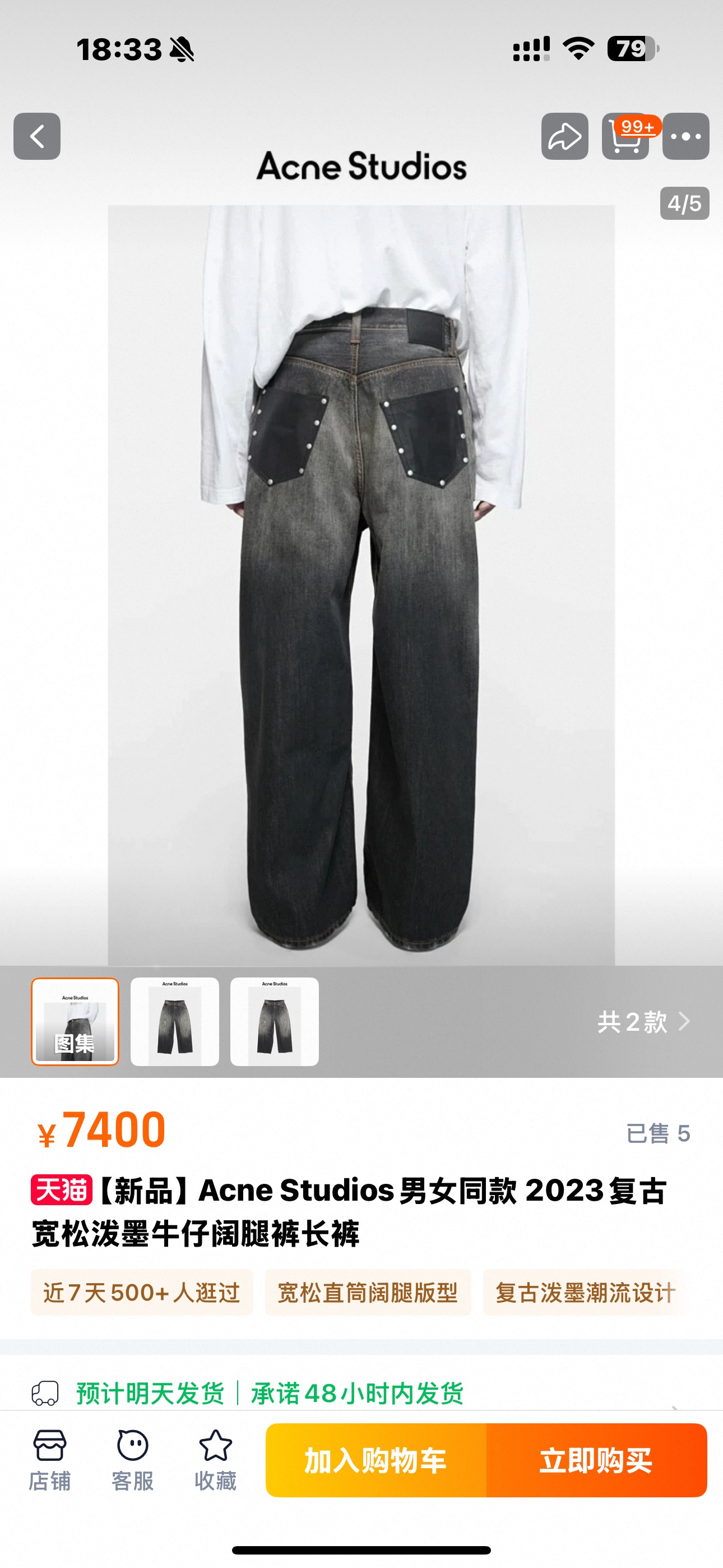Viewport: 723px width, 1568px height.
Task: Expand 共2款 style options
Action: pyautogui.click(x=643, y=1022)
